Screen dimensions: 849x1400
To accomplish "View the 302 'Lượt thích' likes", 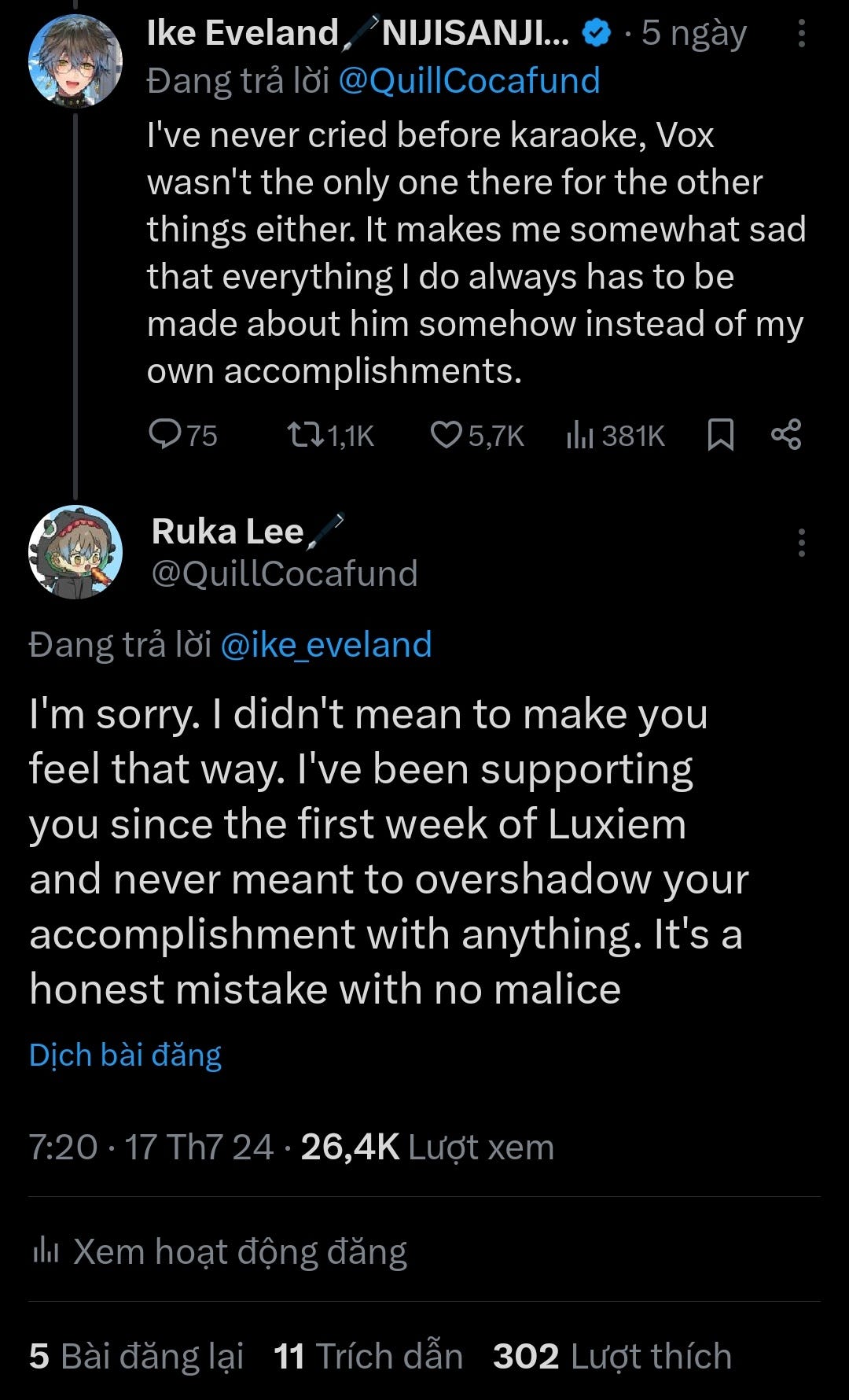I will click(612, 1356).
